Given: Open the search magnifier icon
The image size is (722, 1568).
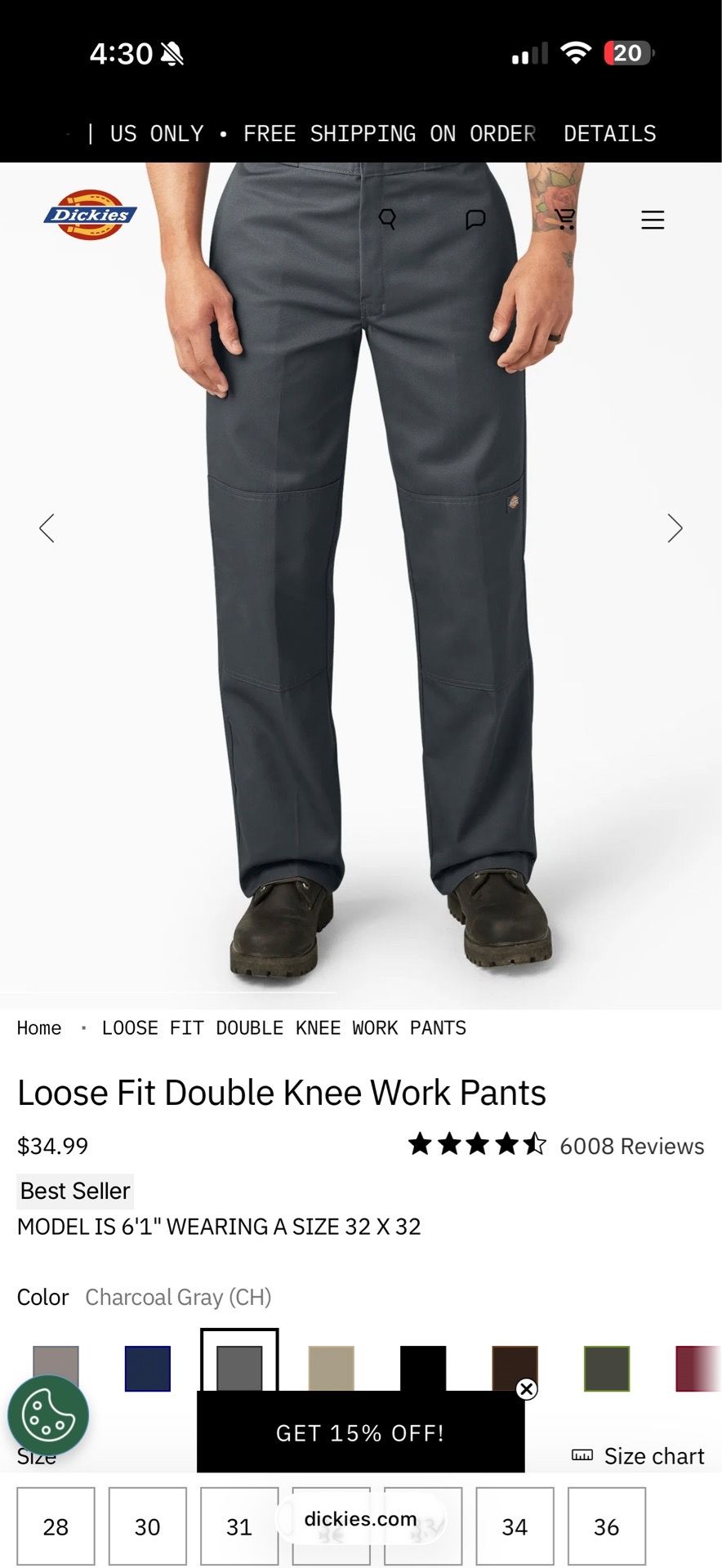Looking at the screenshot, I should click(387, 219).
